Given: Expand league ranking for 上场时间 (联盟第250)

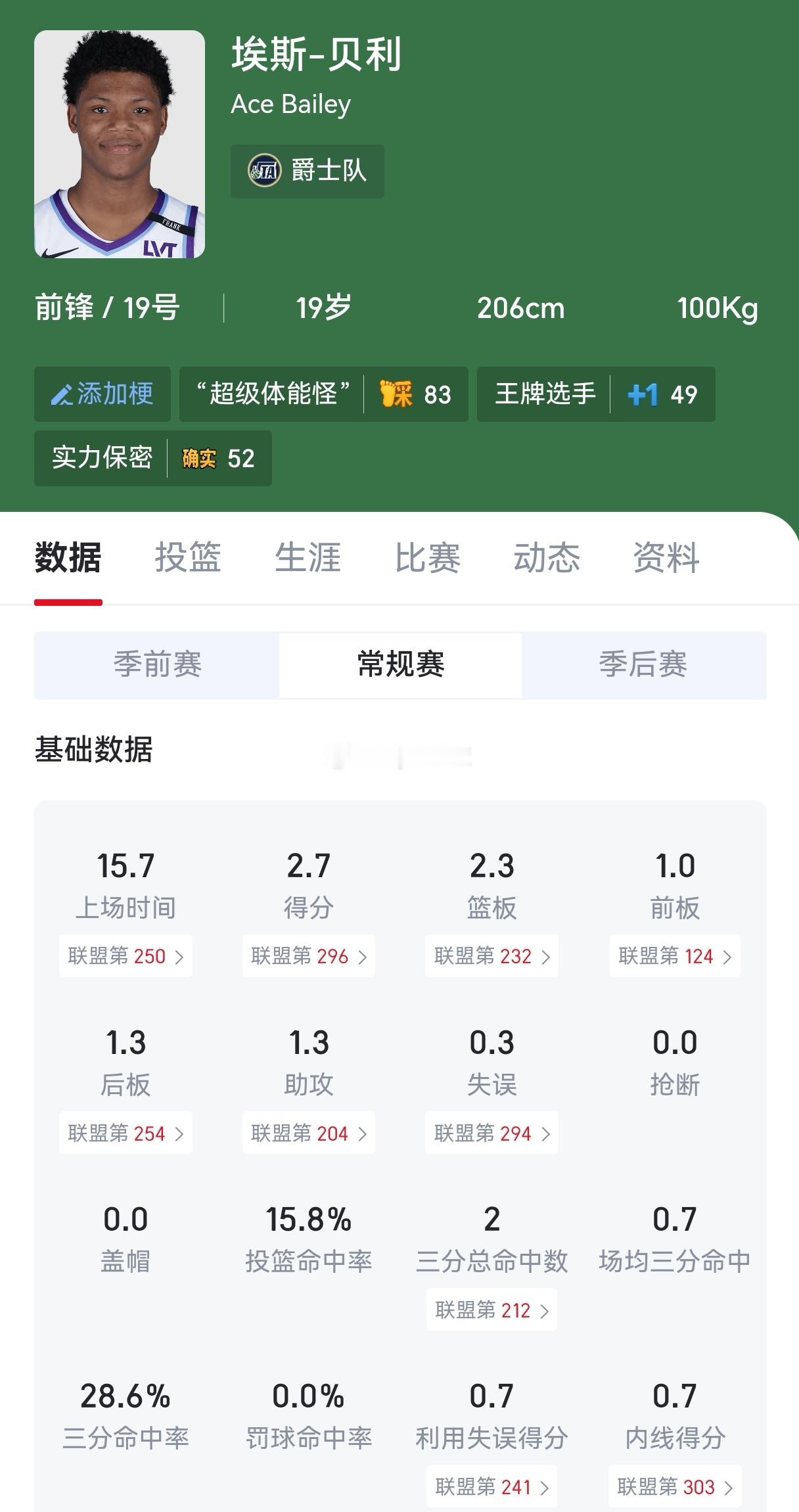Looking at the screenshot, I should (126, 957).
